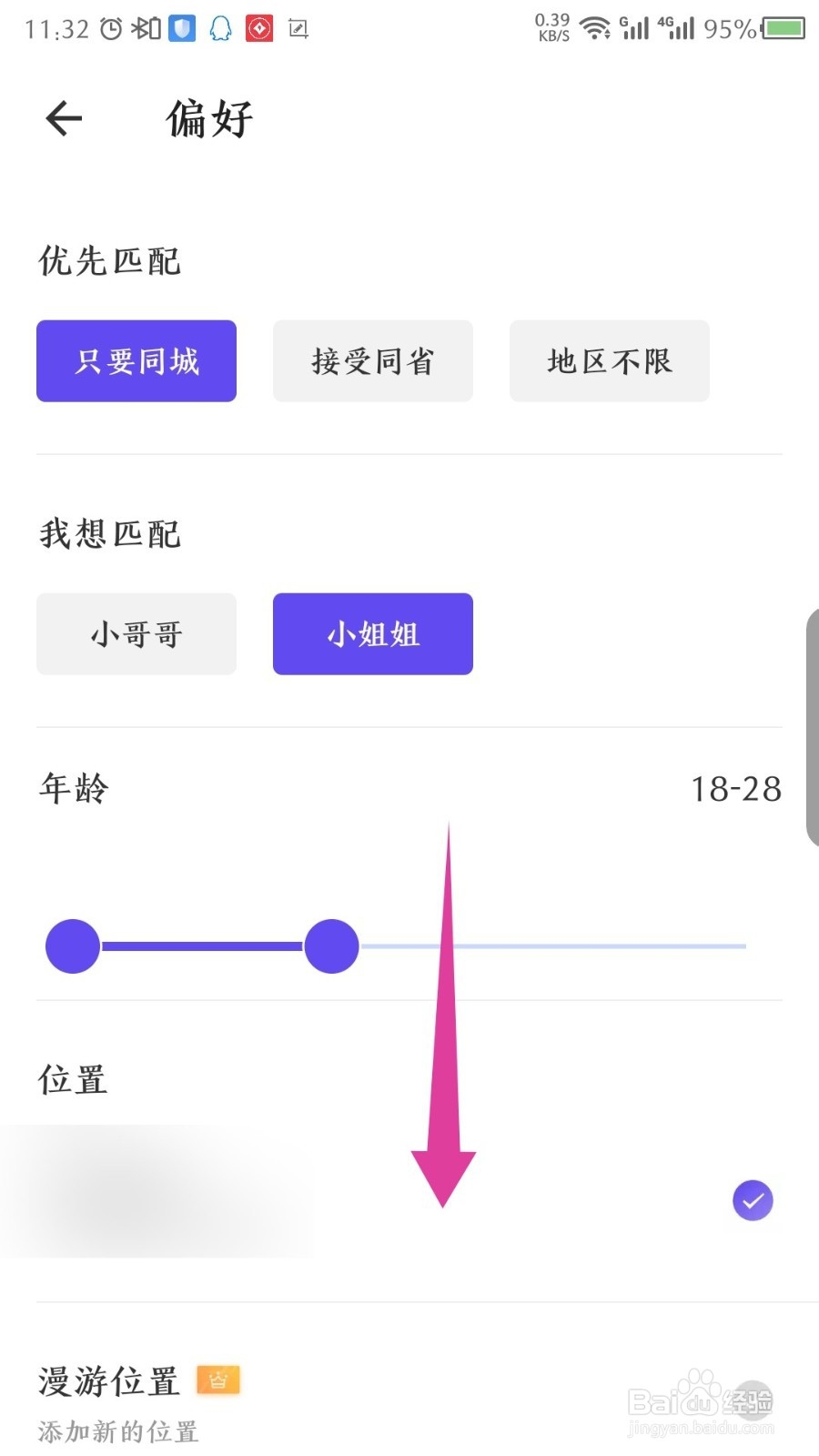Choose 接受同省 matching option

click(x=373, y=361)
